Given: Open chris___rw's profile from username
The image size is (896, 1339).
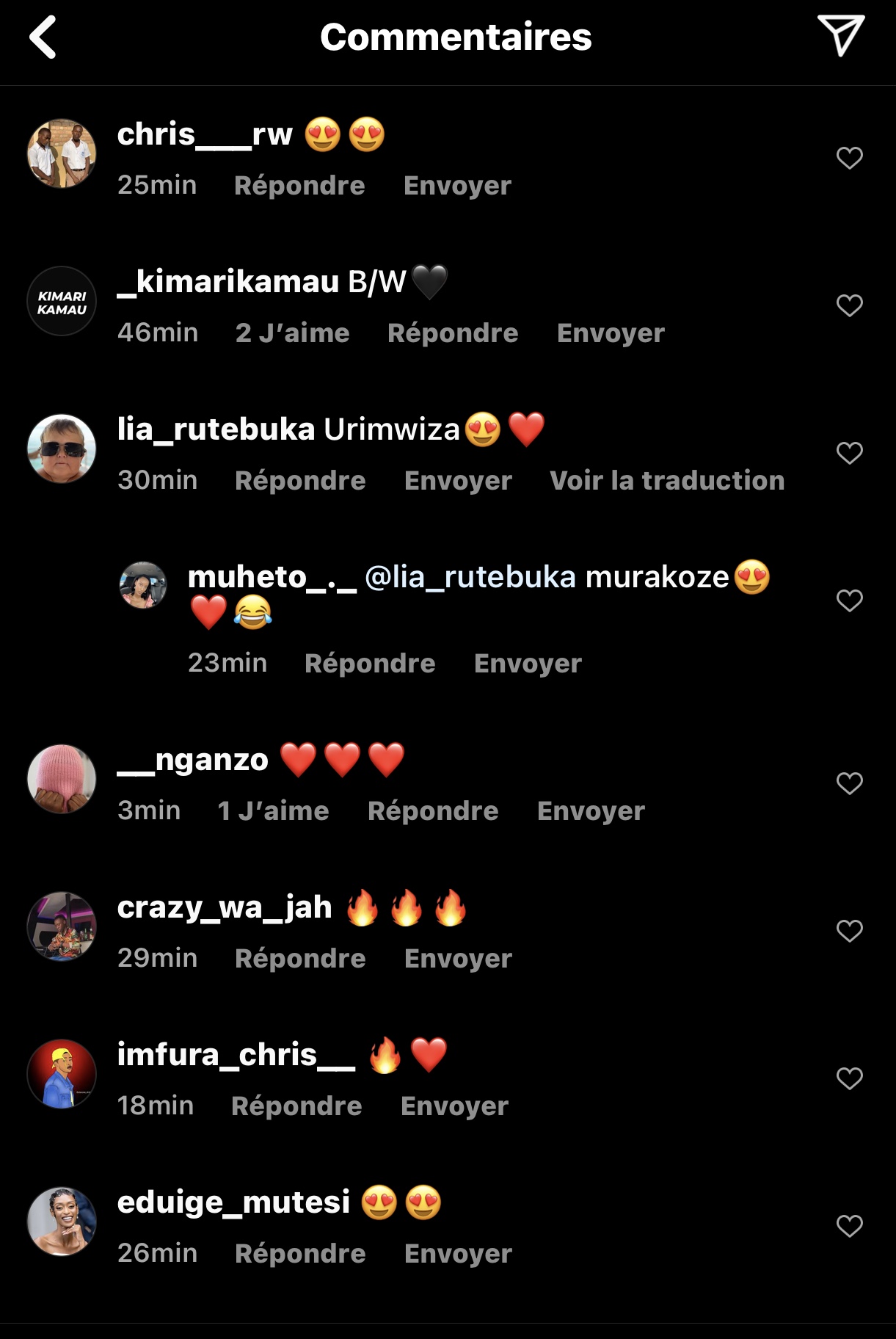Looking at the screenshot, I should click(205, 135).
